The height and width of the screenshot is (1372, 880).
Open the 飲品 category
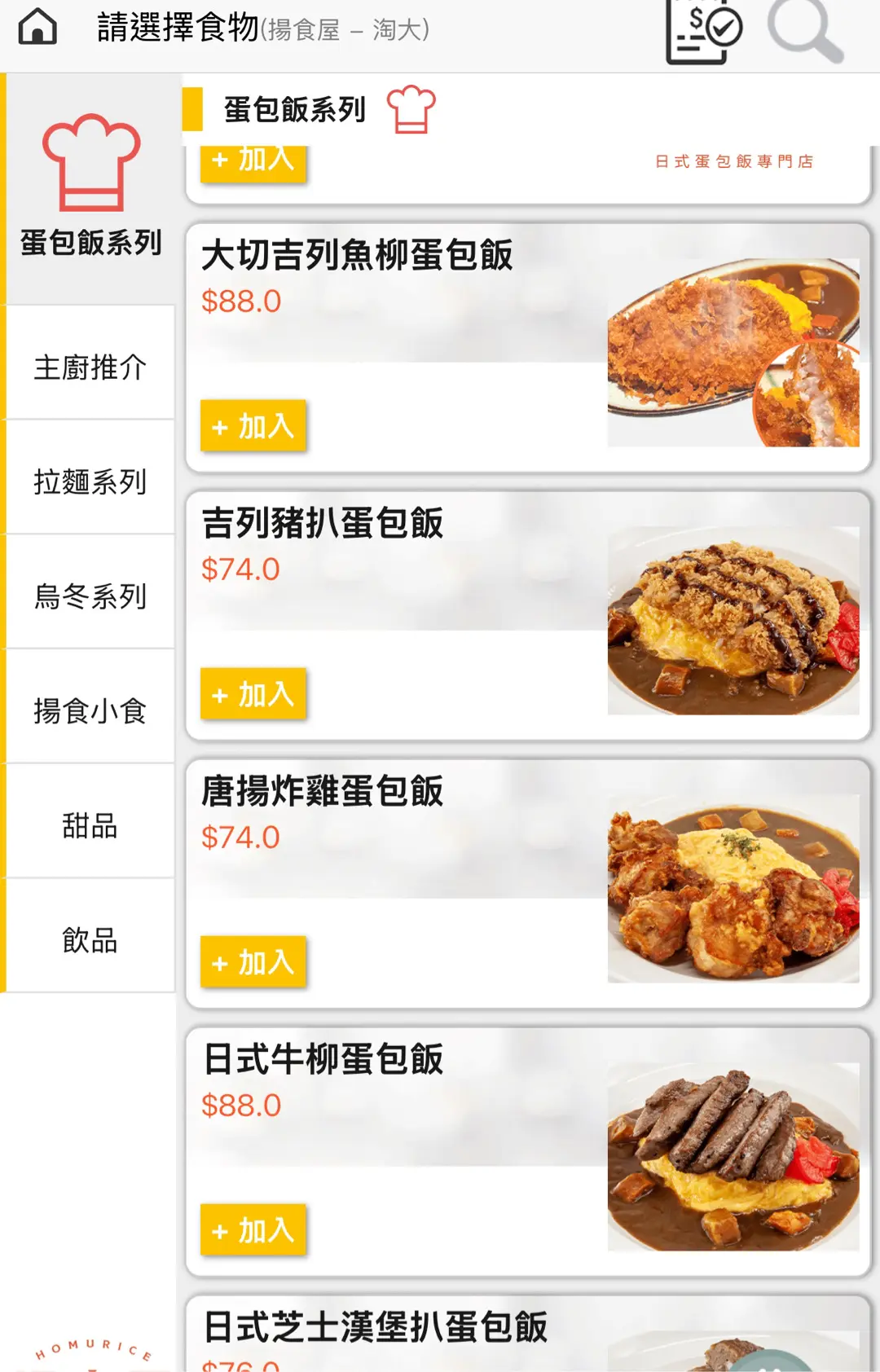(x=90, y=940)
